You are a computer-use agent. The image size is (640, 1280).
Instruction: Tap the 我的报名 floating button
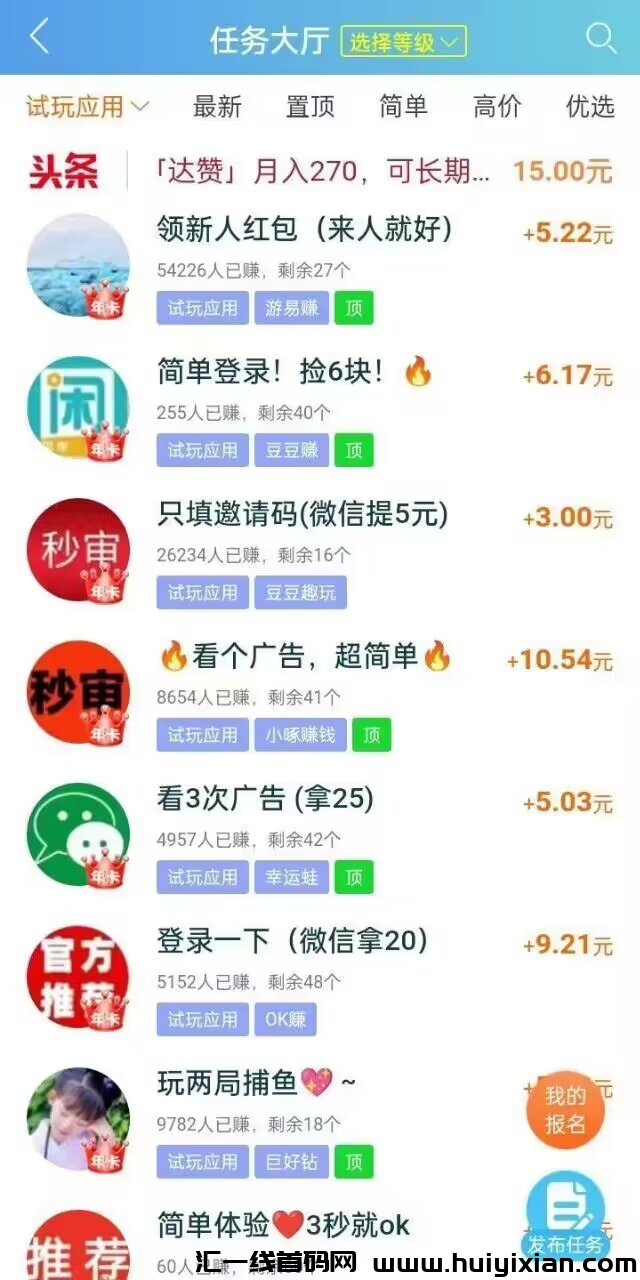click(565, 1109)
